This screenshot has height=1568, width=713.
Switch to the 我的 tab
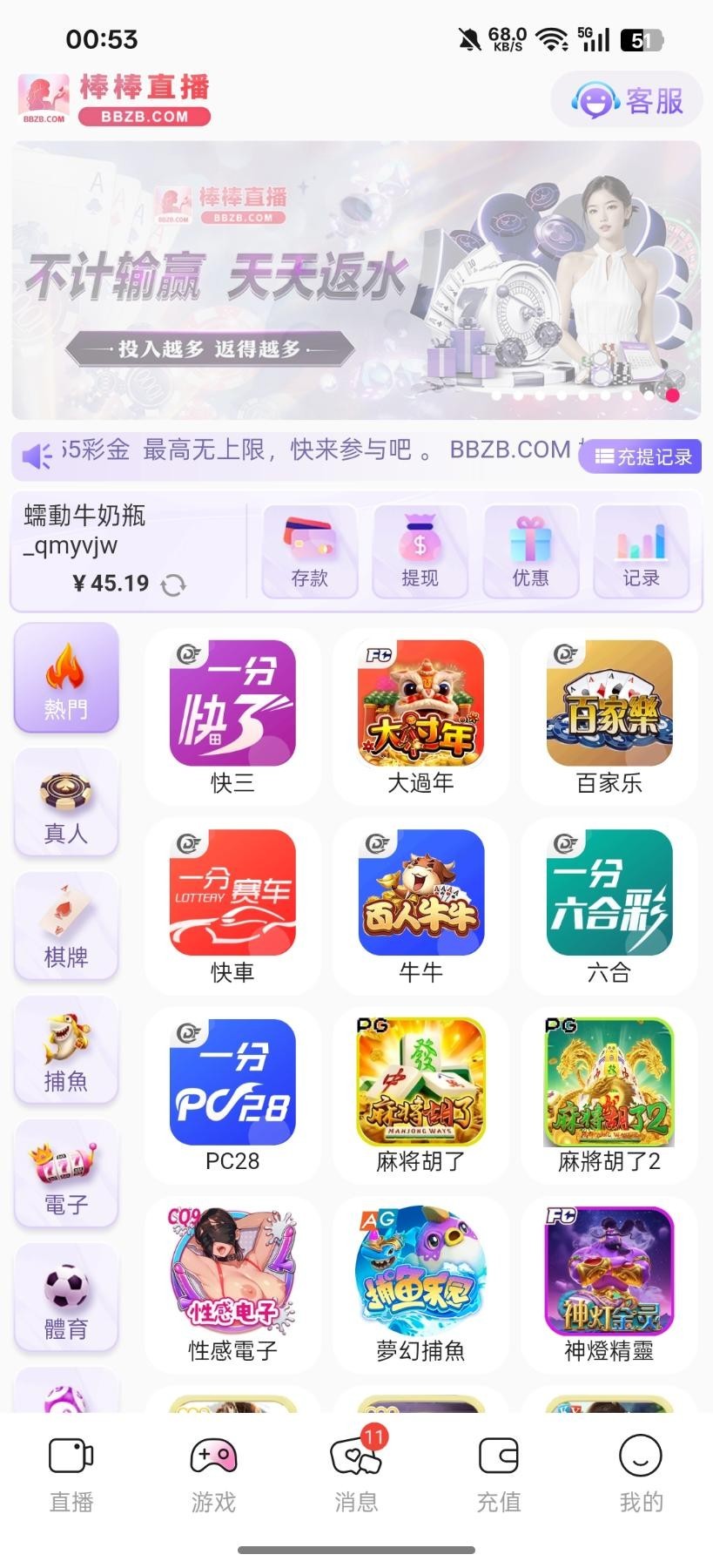click(641, 1472)
